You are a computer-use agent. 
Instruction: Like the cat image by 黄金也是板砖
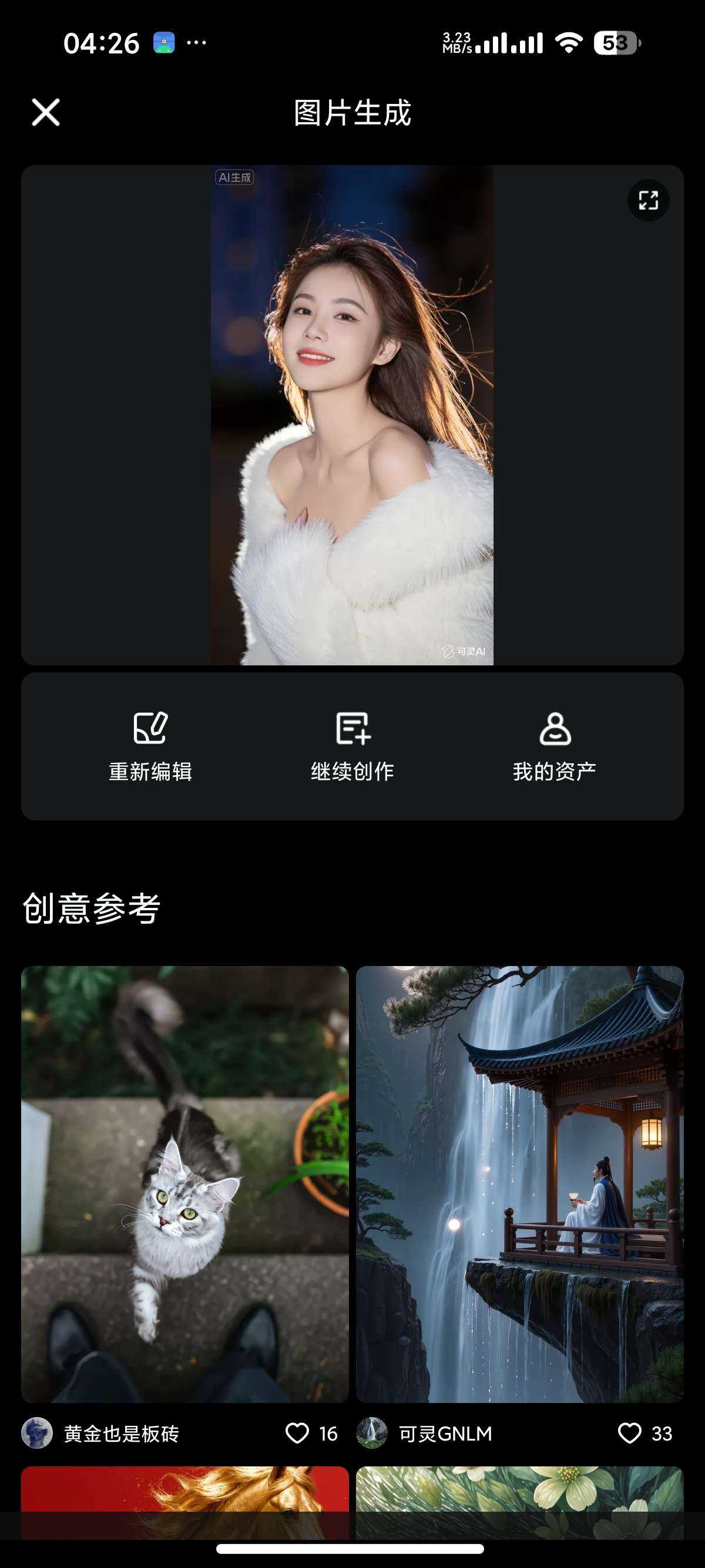click(x=297, y=1433)
